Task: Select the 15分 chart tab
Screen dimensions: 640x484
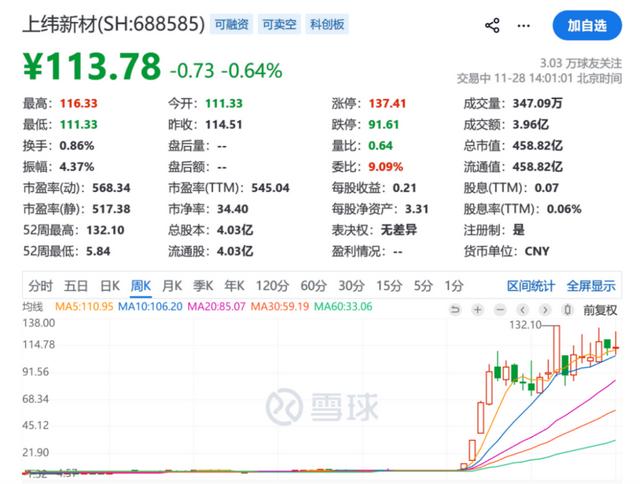Action: pyautogui.click(x=388, y=285)
